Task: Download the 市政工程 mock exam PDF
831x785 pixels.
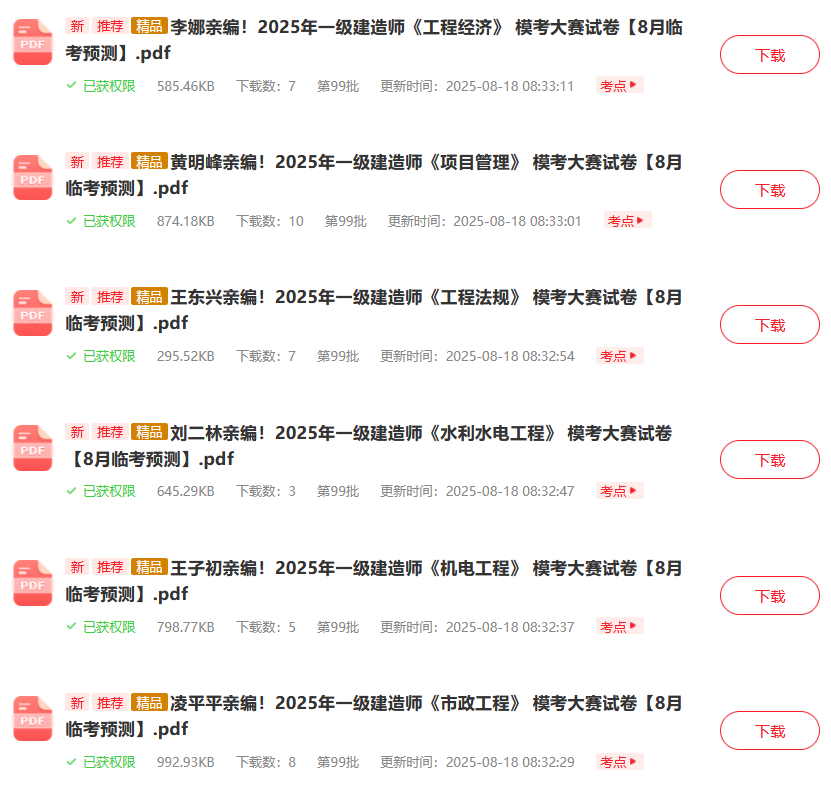Action: pyautogui.click(x=769, y=731)
